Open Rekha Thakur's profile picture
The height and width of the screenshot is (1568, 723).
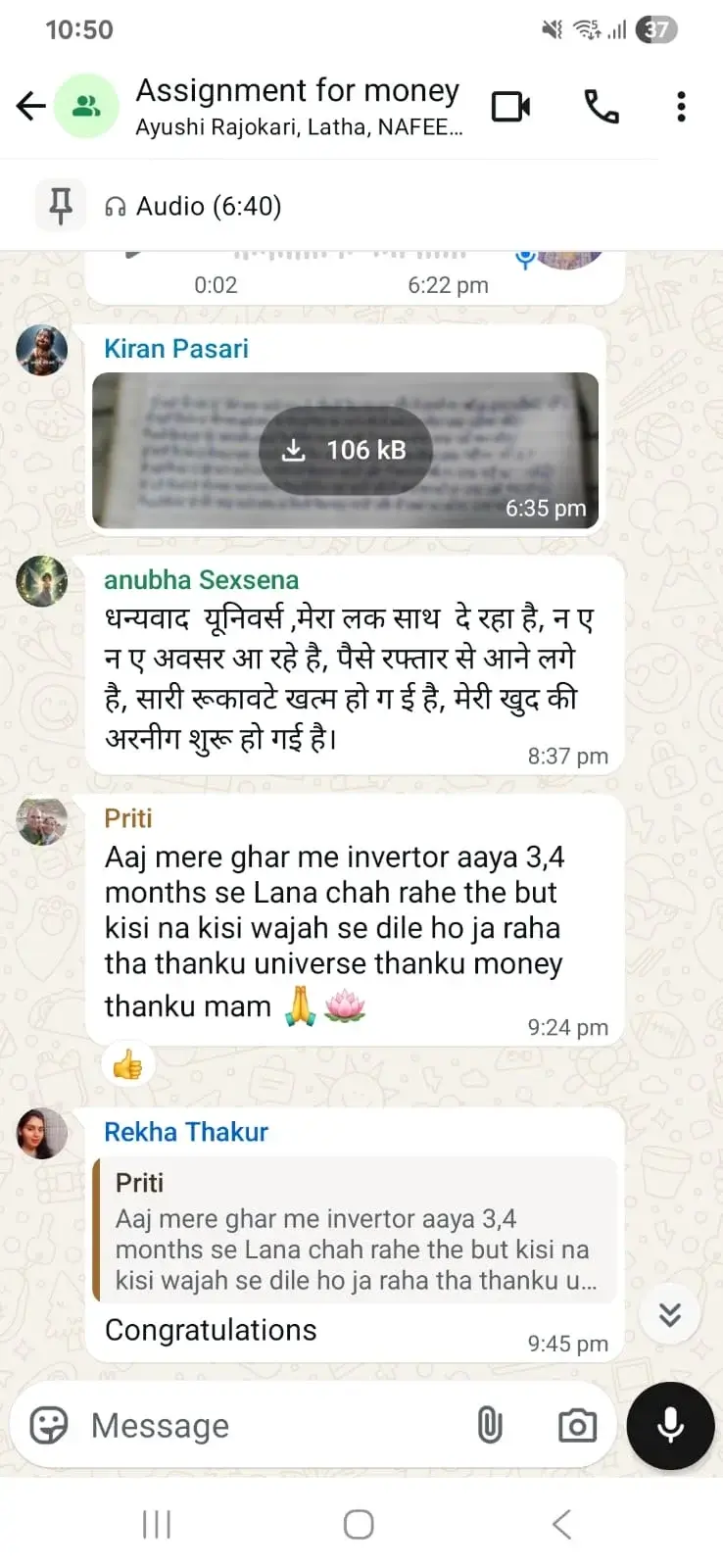pos(42,1134)
